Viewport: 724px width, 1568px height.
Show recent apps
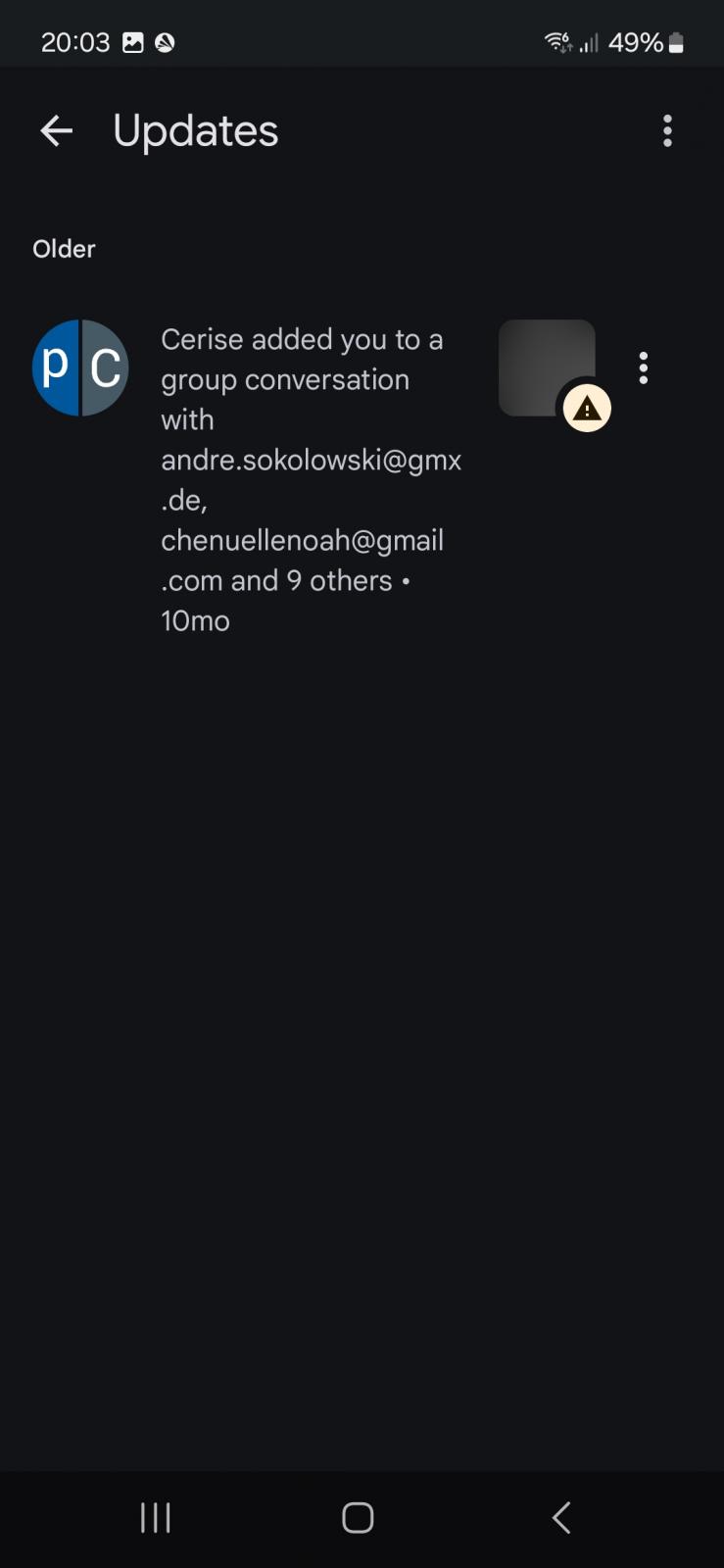(x=156, y=1517)
